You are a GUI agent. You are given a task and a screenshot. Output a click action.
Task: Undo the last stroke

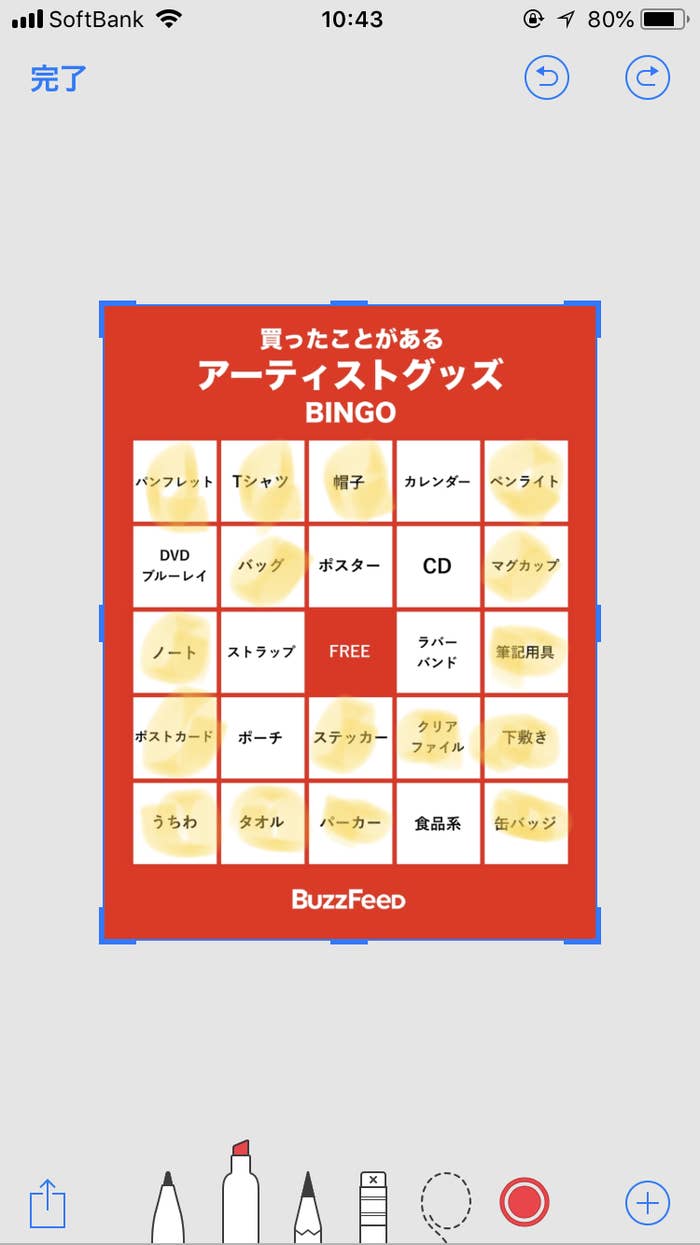(x=547, y=78)
